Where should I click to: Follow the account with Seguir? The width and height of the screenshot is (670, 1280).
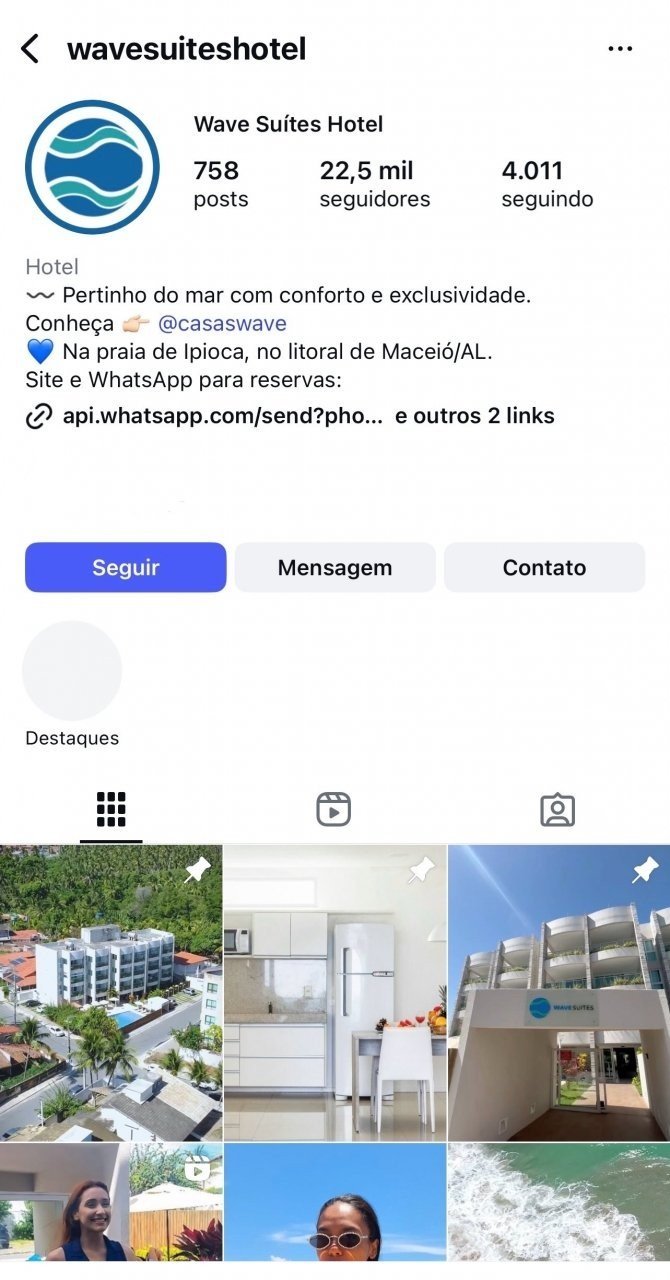tap(126, 567)
